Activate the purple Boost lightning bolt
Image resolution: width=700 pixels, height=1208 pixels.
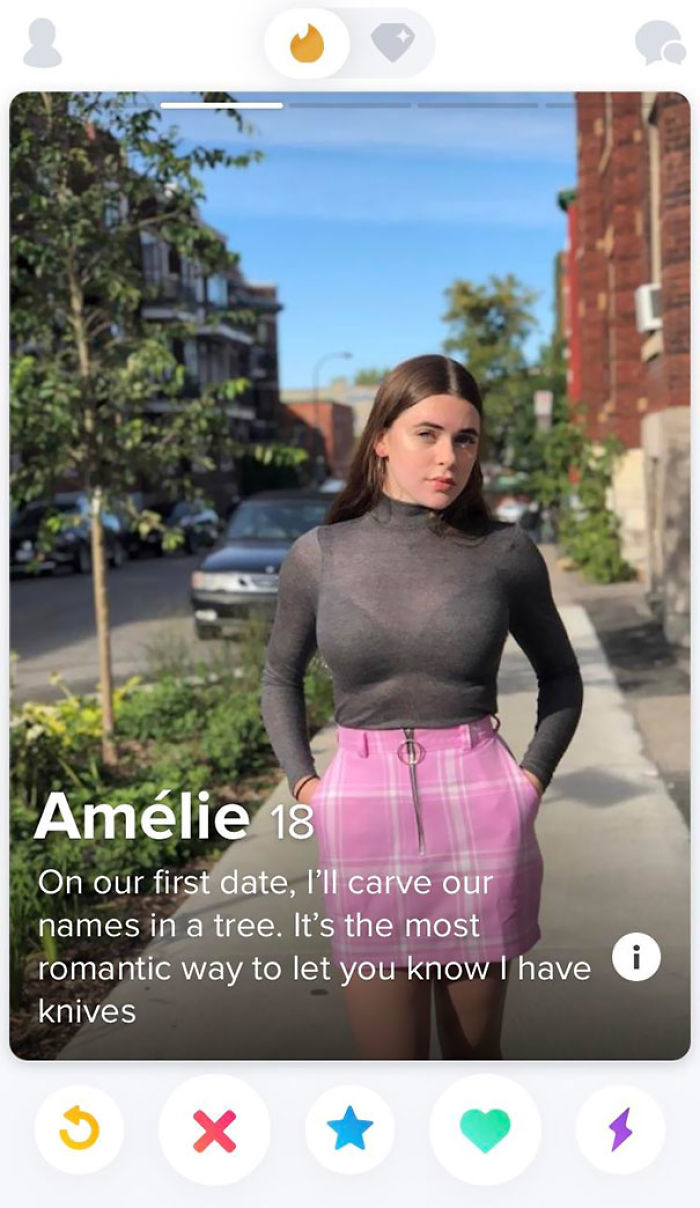click(x=620, y=1130)
